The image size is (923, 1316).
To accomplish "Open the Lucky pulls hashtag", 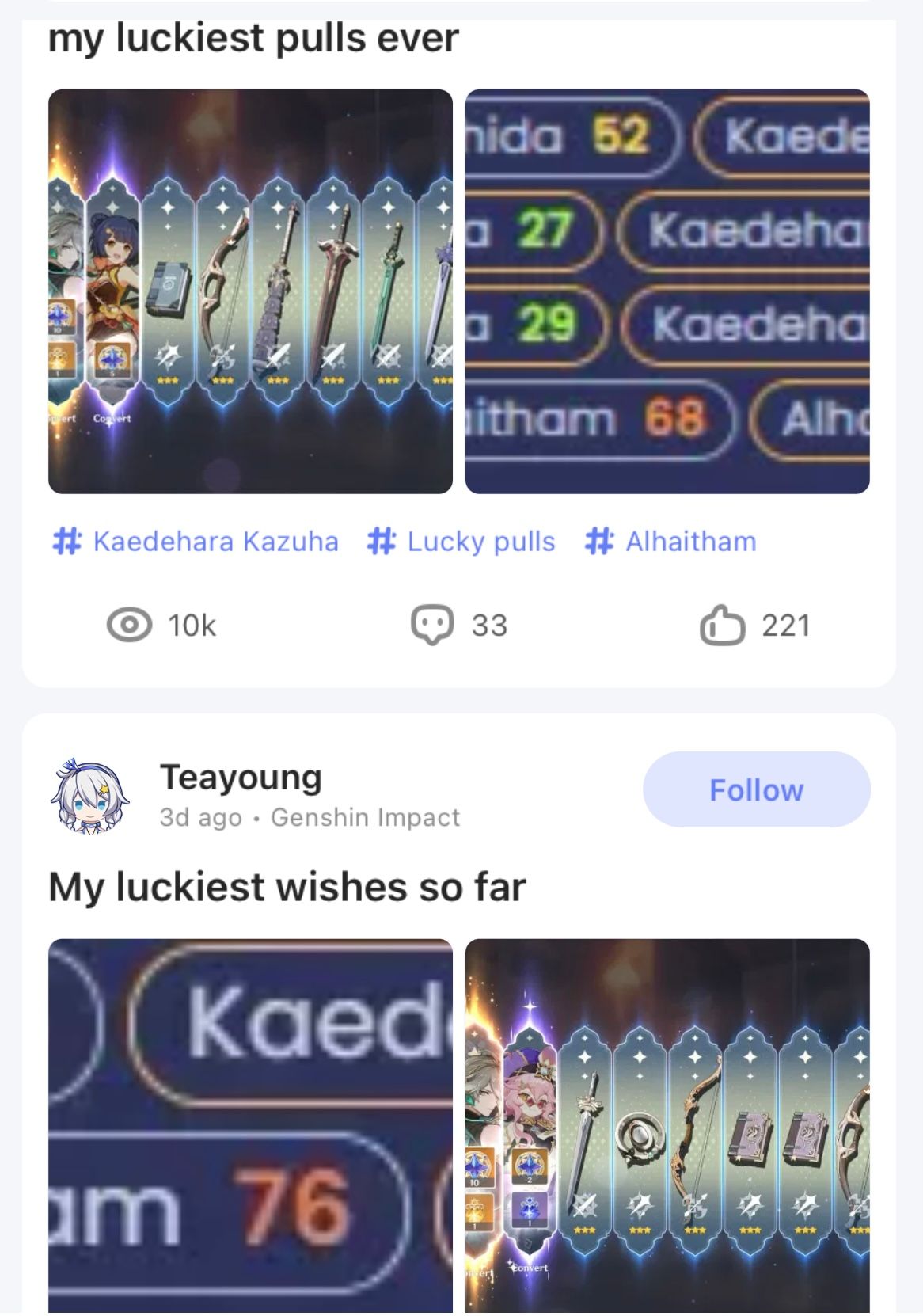I will [461, 542].
